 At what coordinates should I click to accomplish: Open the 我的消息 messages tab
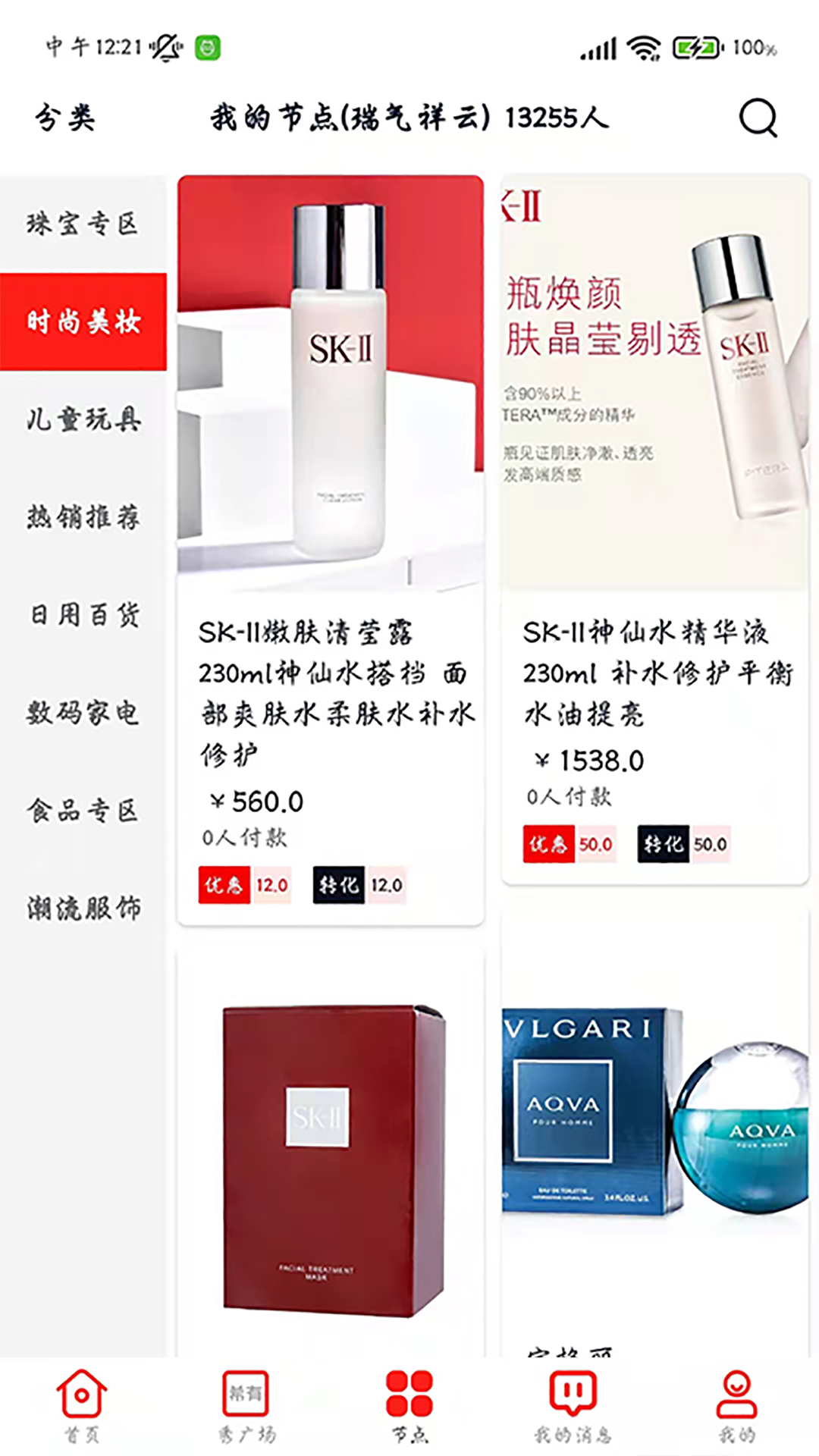[573, 1407]
